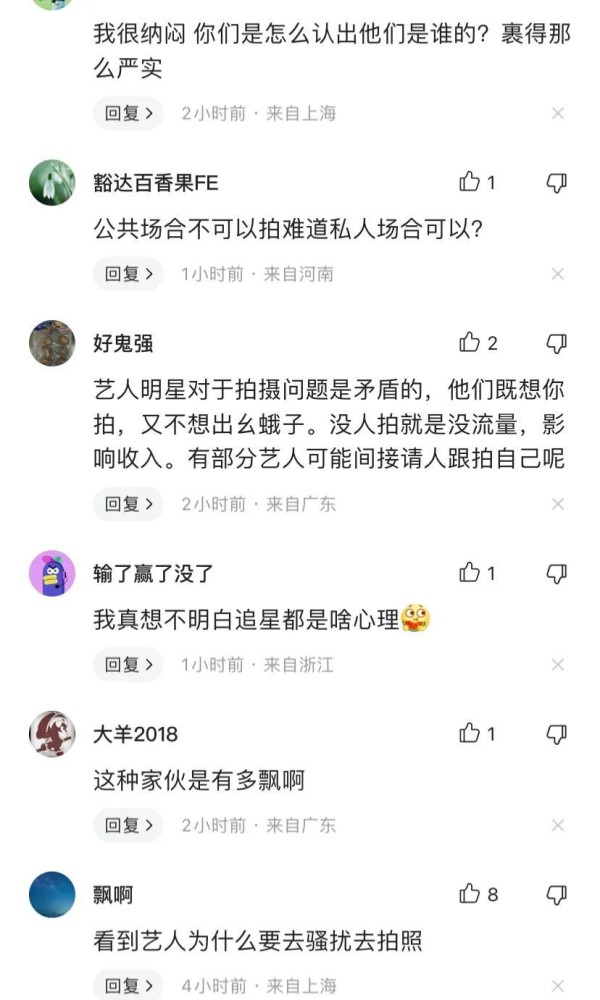Like 飘啊's comment with 8 likes

pyautogui.click(x=469, y=894)
